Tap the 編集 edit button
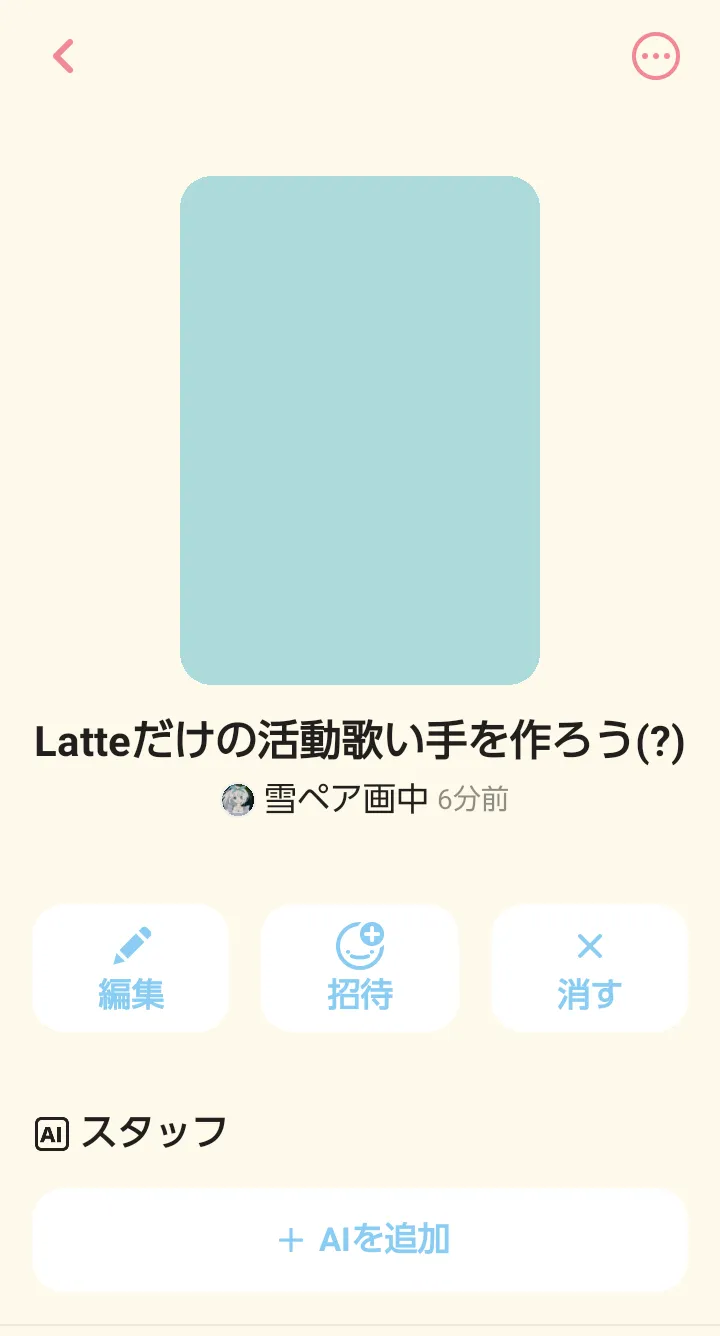 pos(131,967)
